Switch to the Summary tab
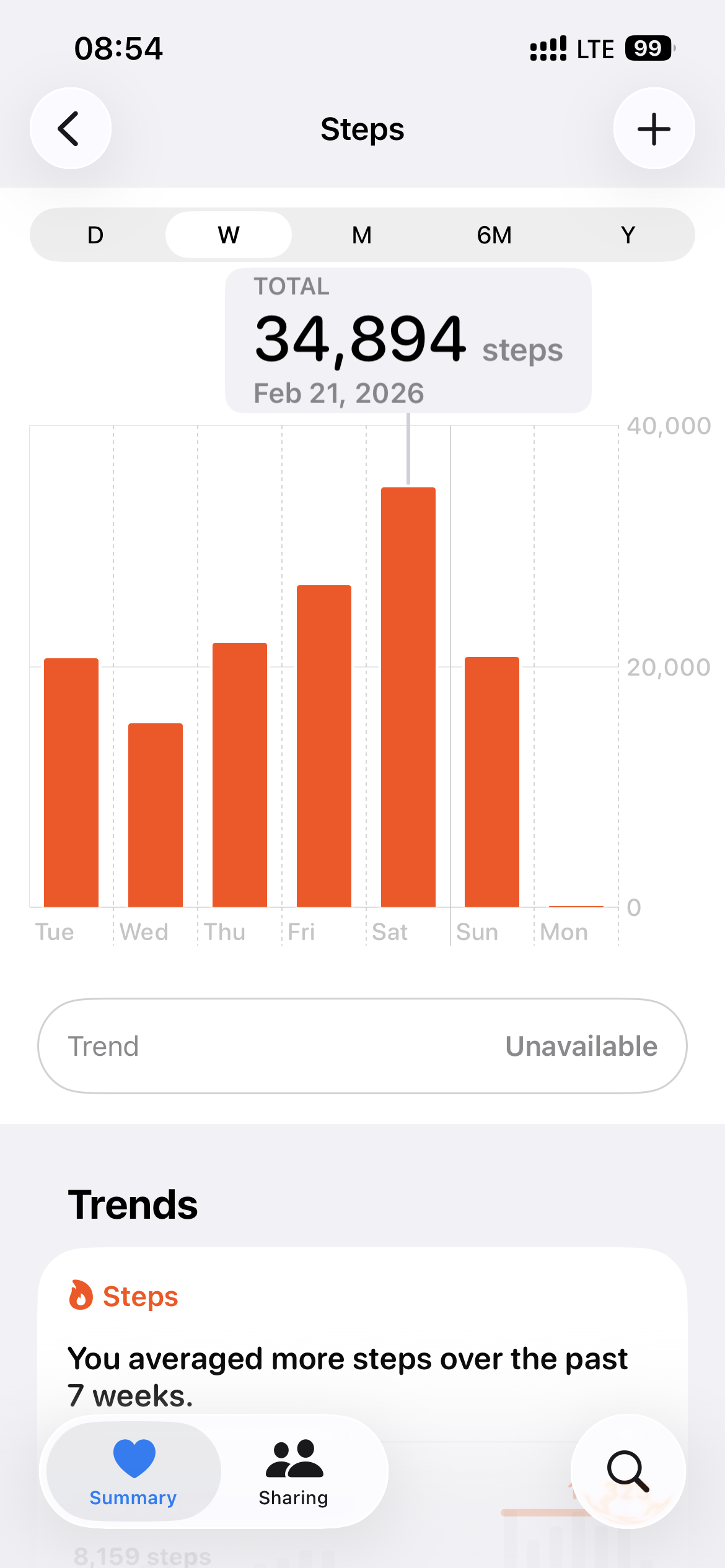Image resolution: width=725 pixels, height=1568 pixels. tap(133, 1471)
